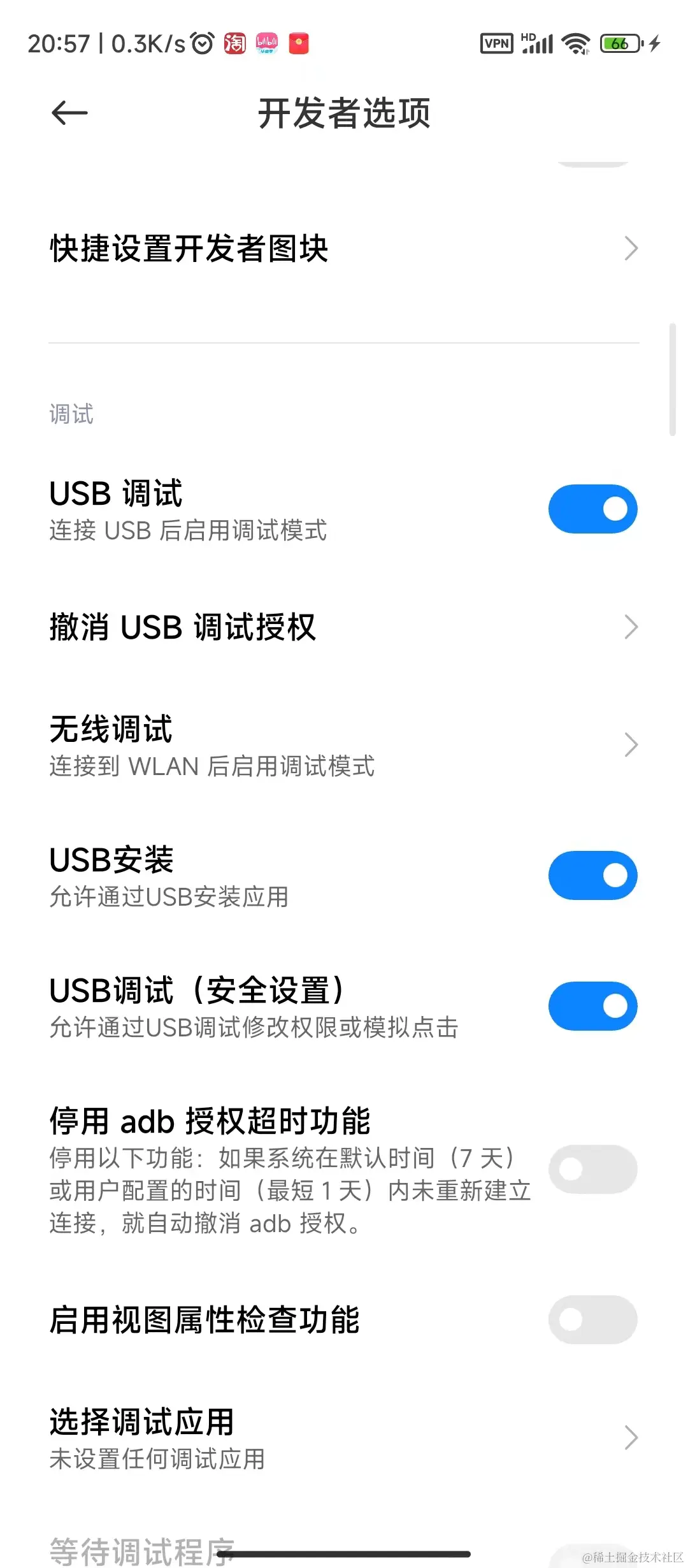Viewport: 688px width, 1568px height.
Task: Tap the 开发者选项 title bar
Action: pos(344,113)
